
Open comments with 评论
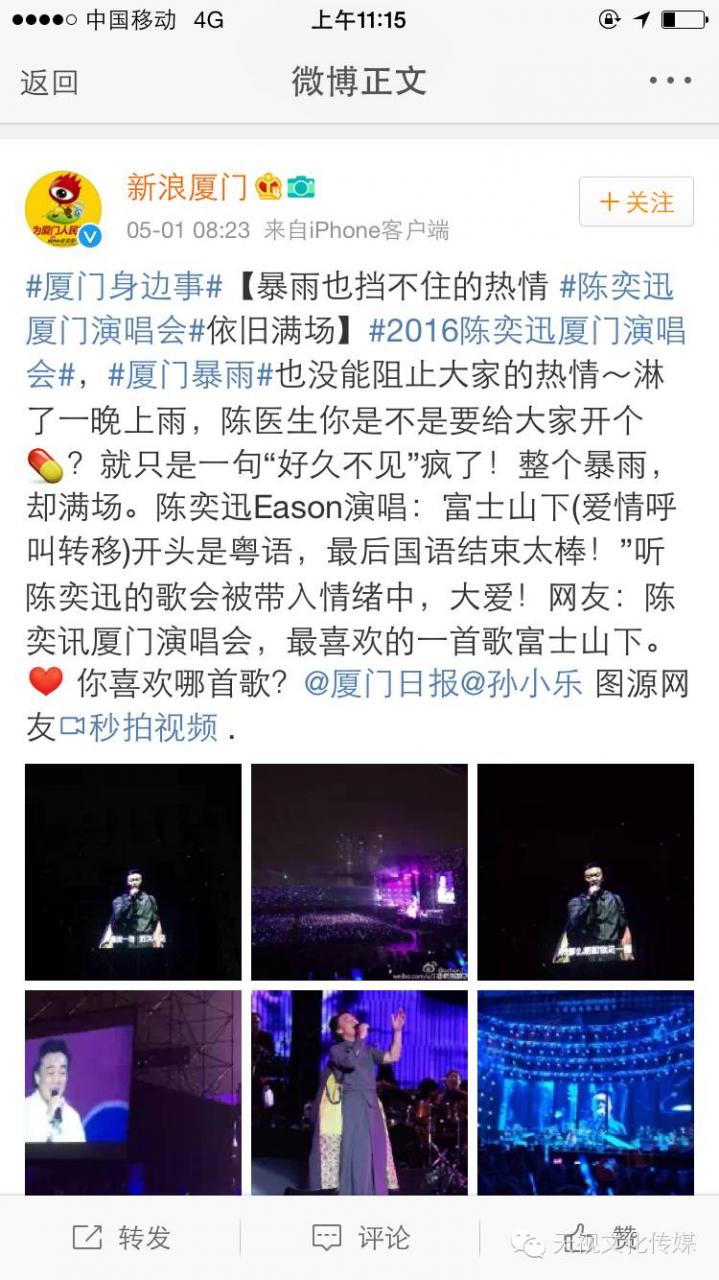(360, 1238)
